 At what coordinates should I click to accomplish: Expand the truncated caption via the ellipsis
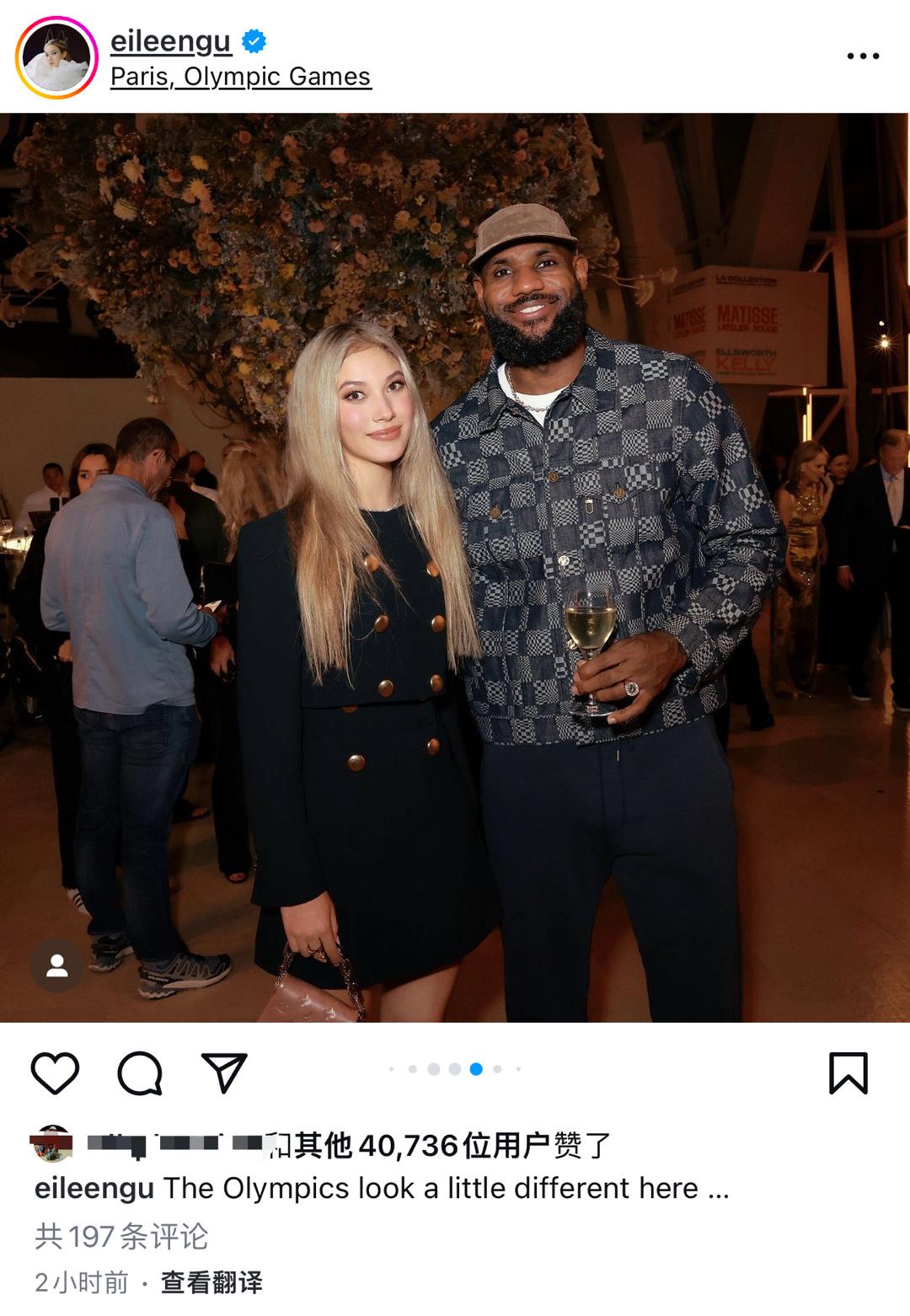(x=718, y=1189)
